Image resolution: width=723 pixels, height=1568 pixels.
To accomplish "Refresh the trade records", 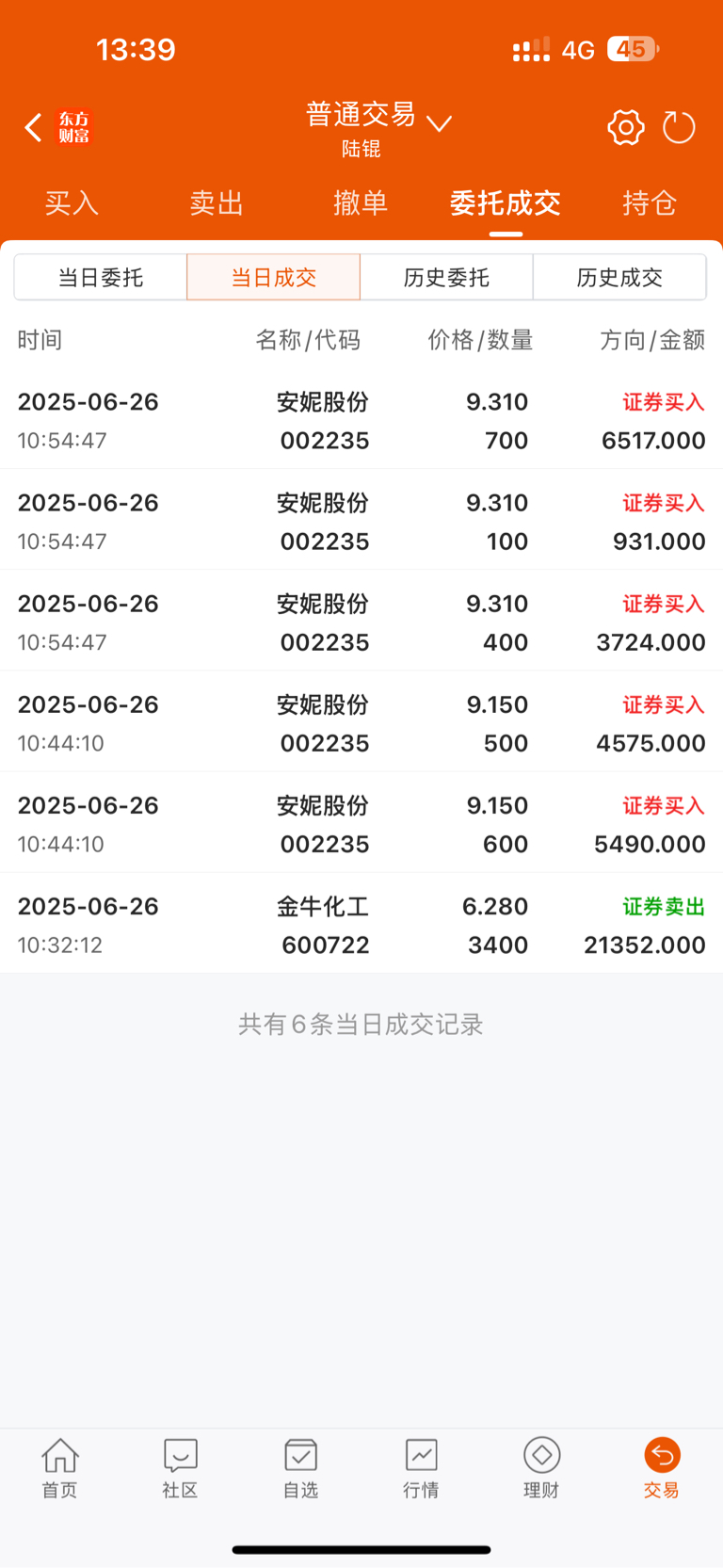I will point(678,127).
